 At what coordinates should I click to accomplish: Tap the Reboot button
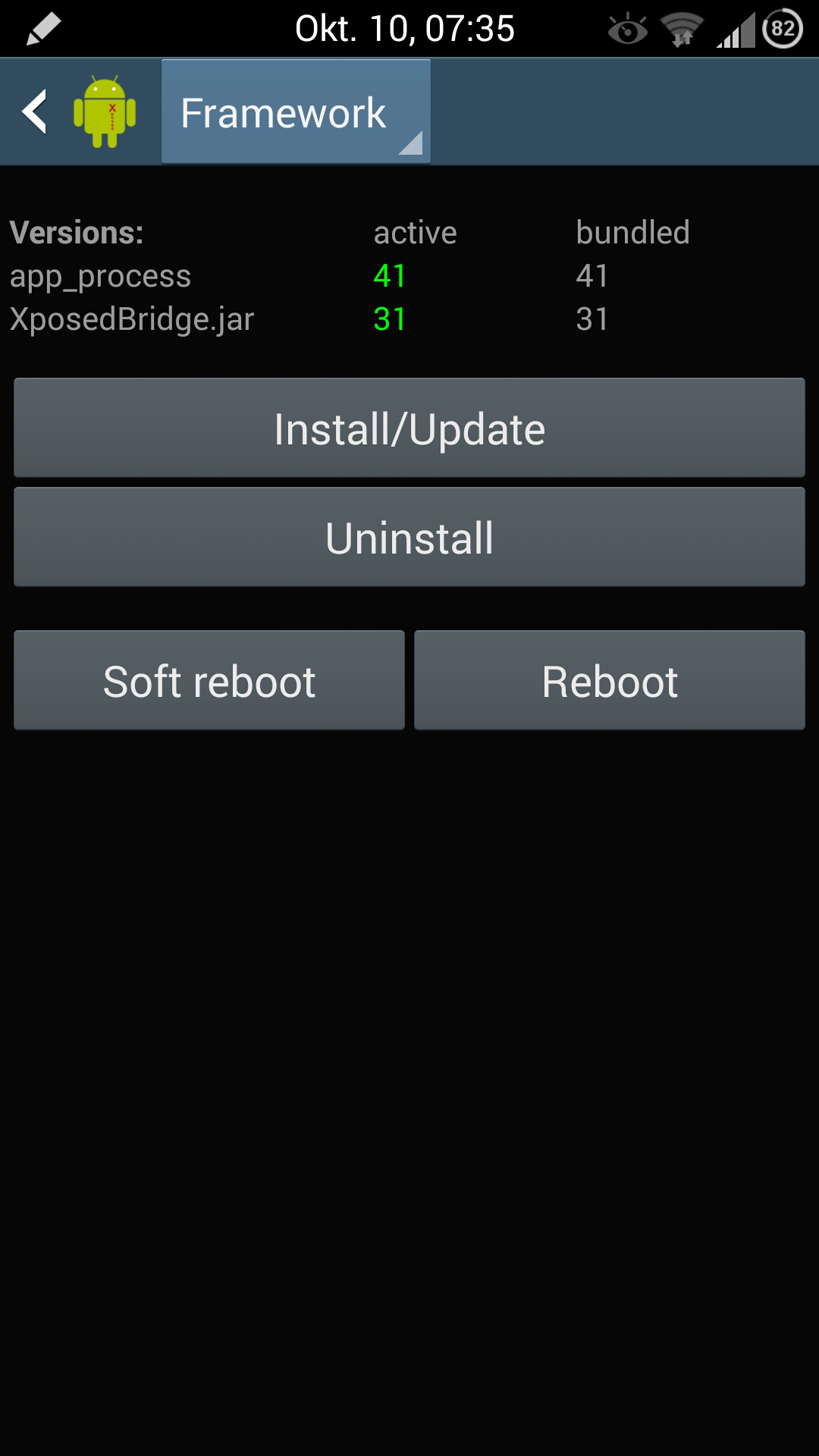click(x=610, y=681)
